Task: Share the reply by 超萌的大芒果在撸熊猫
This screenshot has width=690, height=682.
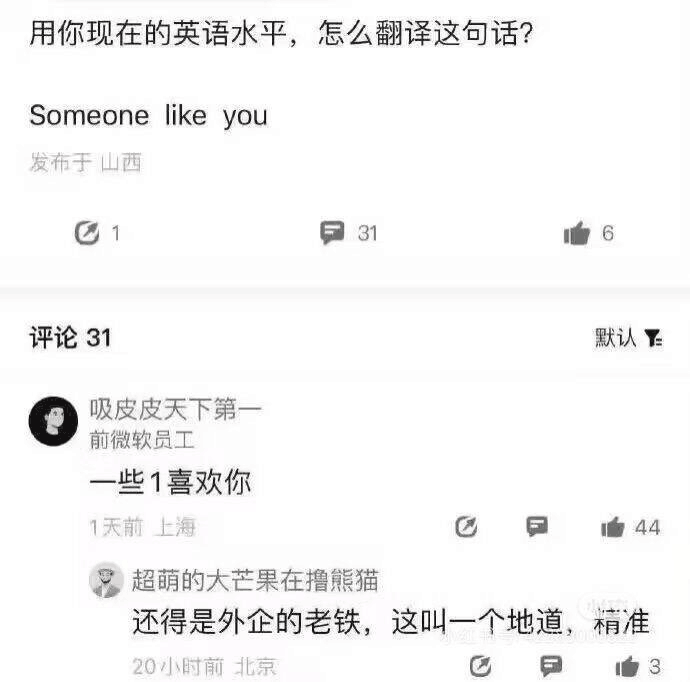Action: coord(481,666)
